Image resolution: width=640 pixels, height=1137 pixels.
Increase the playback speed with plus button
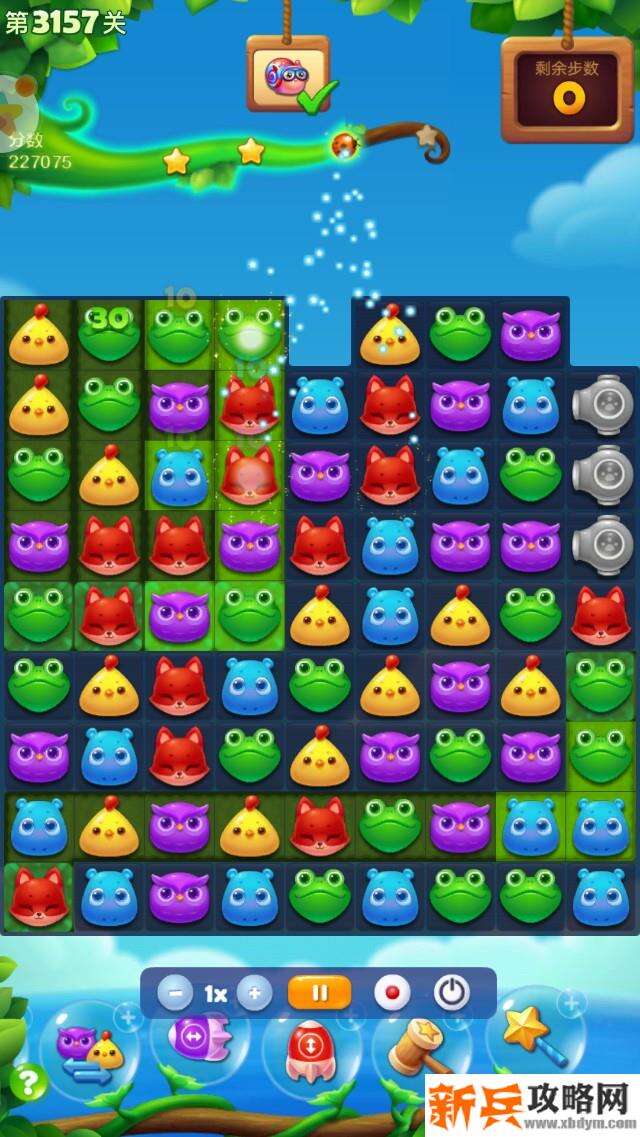[254, 994]
